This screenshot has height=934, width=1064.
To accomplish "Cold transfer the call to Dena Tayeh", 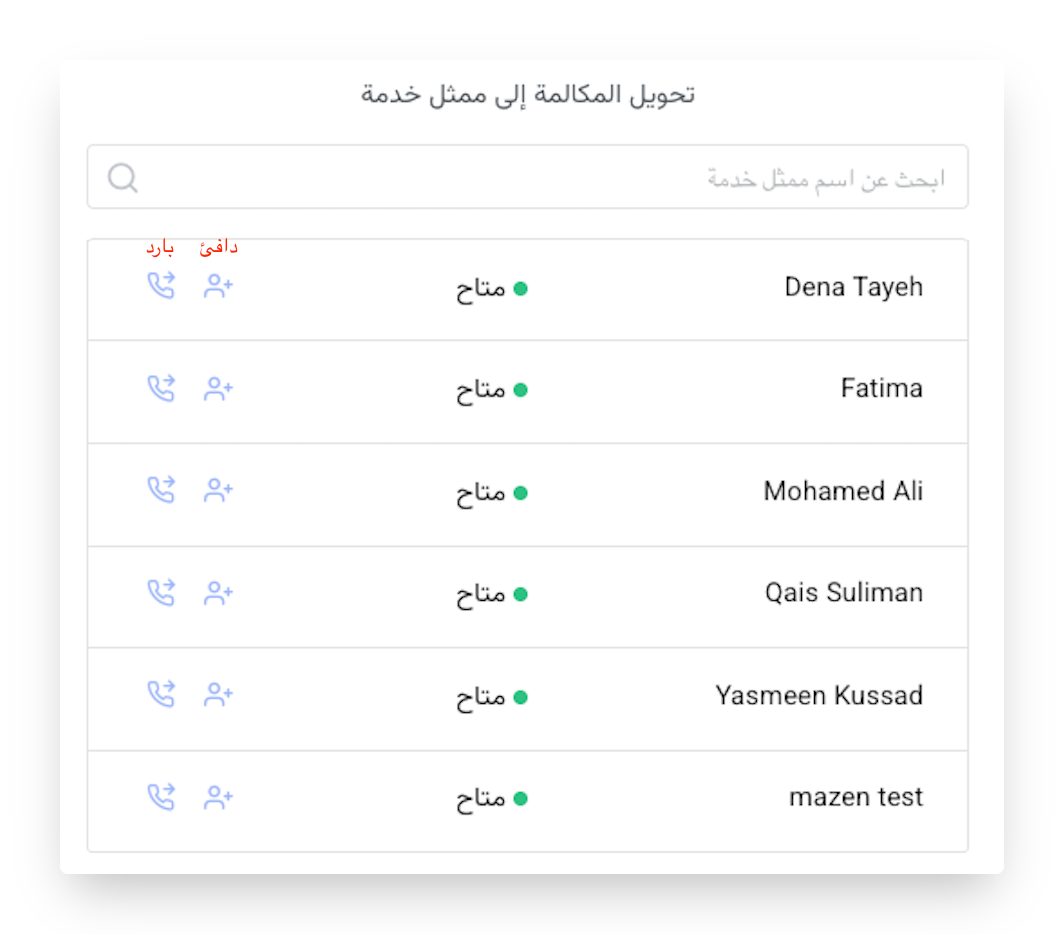I will [x=160, y=286].
